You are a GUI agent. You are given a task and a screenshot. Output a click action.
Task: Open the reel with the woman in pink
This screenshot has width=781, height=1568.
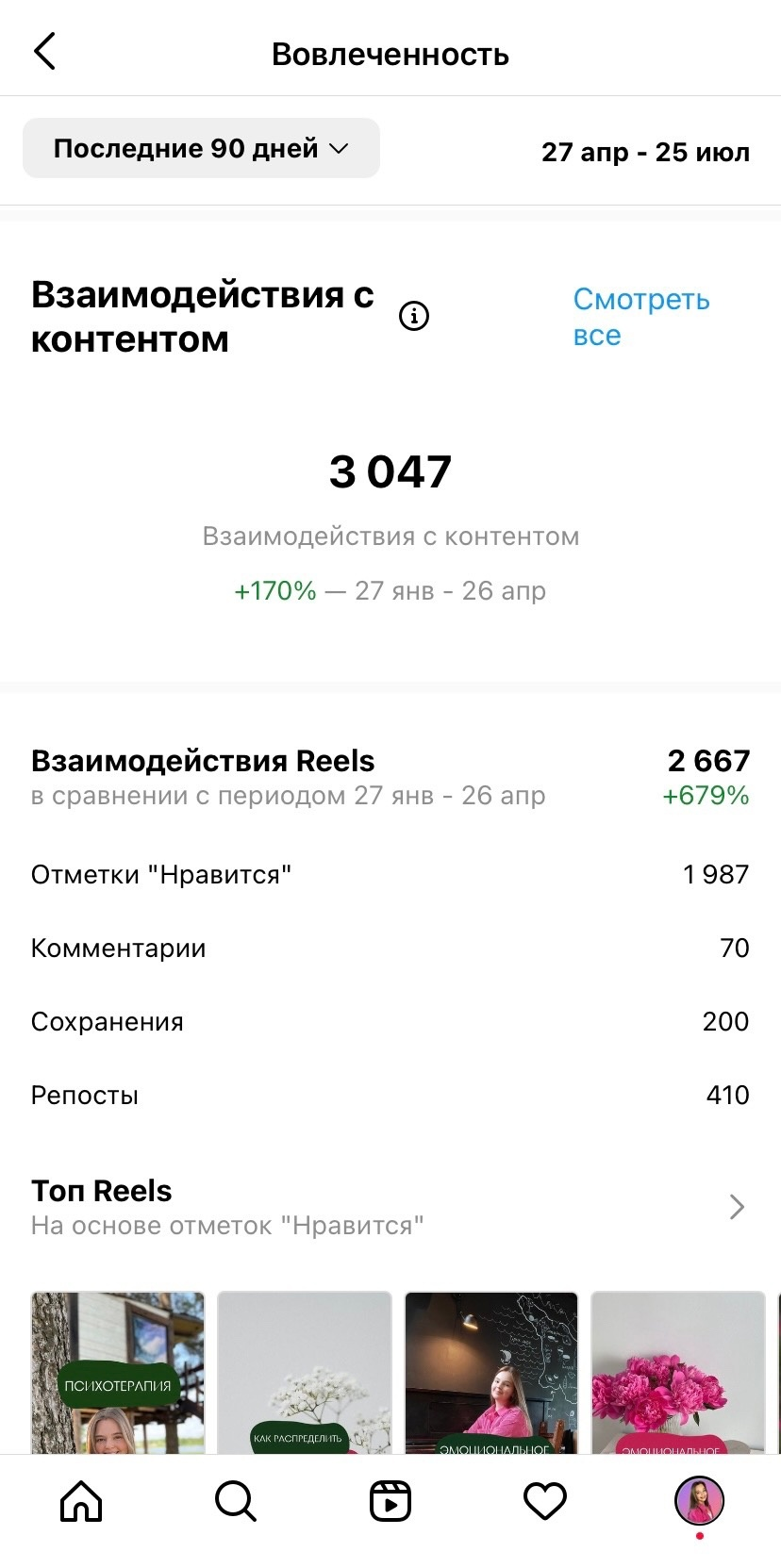[491, 1372]
